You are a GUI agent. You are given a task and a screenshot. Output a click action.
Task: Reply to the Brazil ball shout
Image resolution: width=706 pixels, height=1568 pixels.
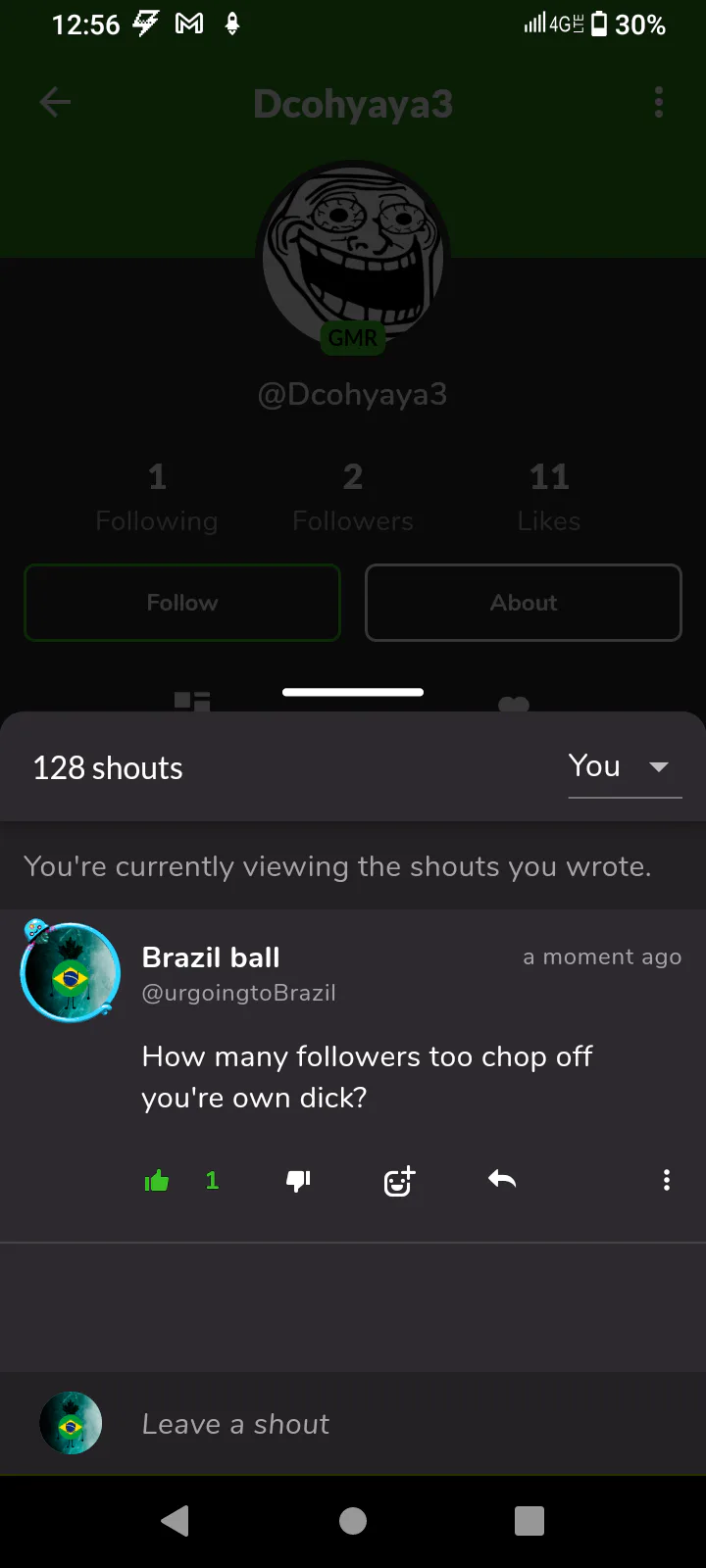click(x=502, y=1180)
